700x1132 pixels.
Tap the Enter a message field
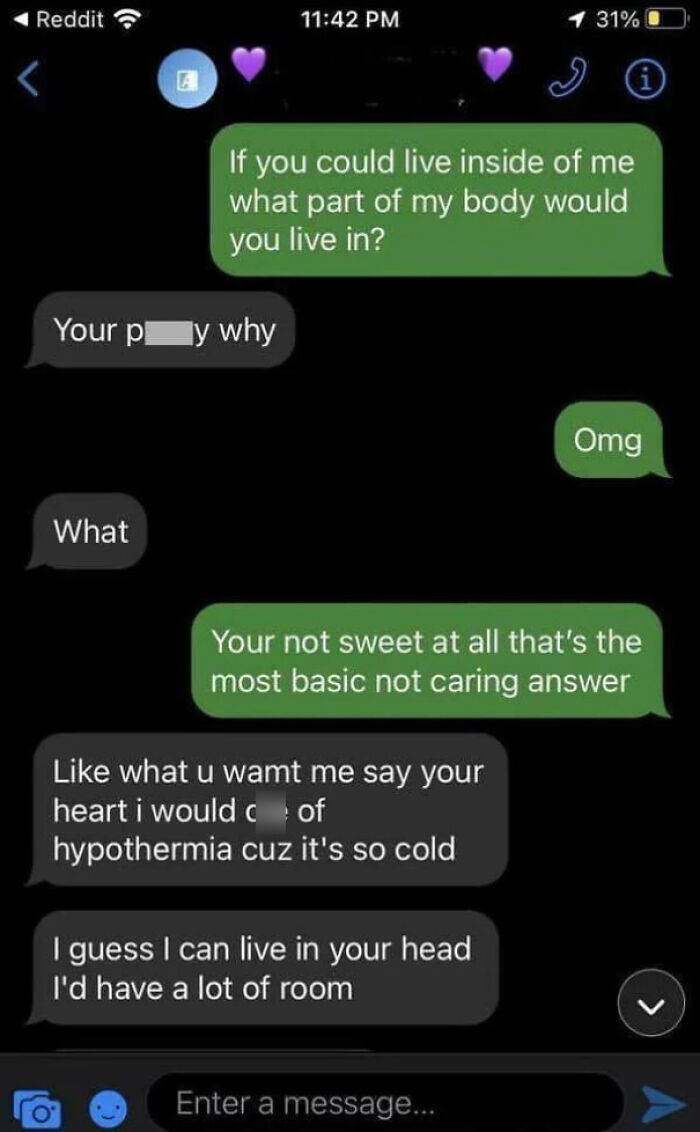tap(385, 1103)
